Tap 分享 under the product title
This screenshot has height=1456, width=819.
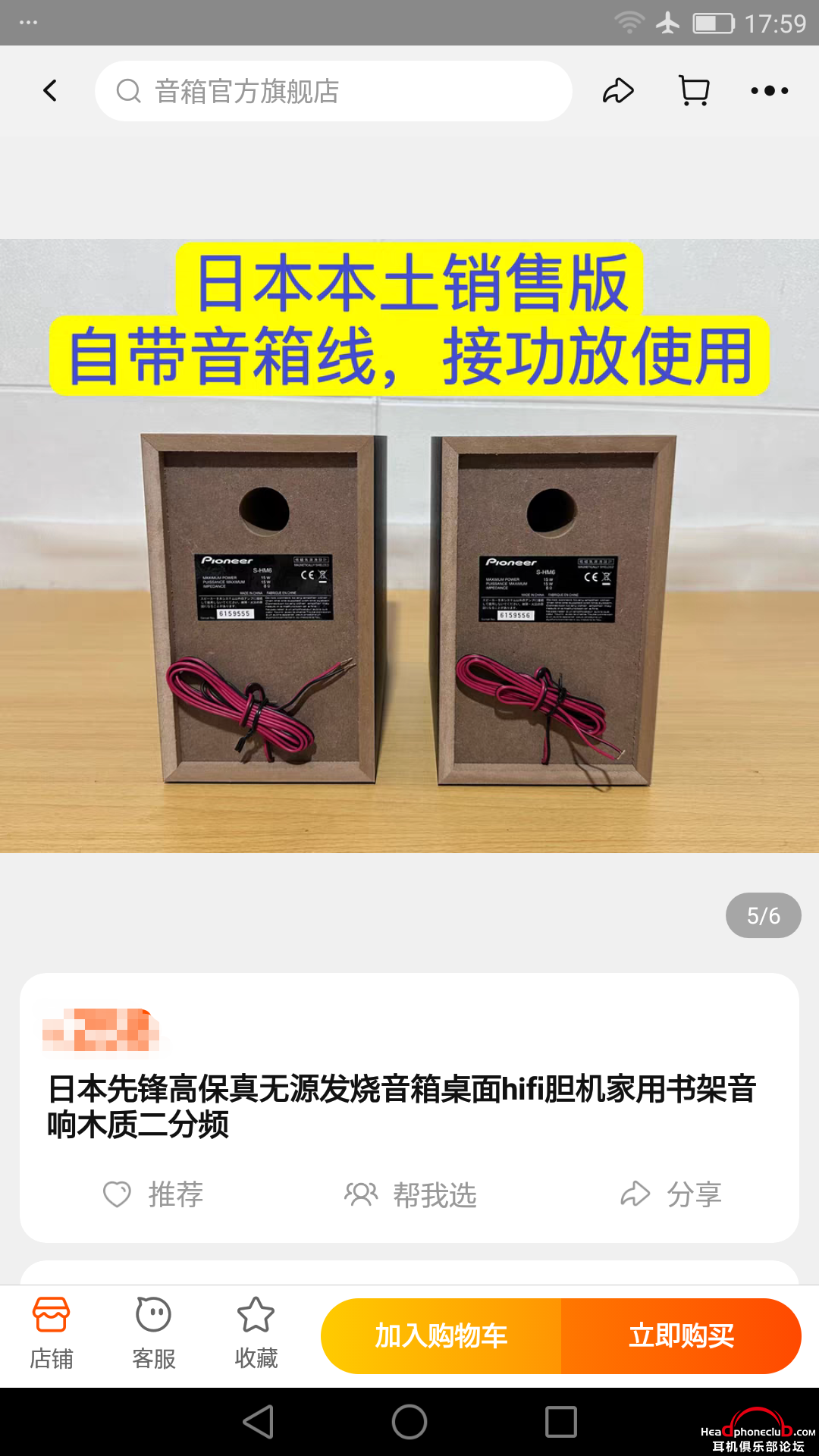click(671, 1194)
